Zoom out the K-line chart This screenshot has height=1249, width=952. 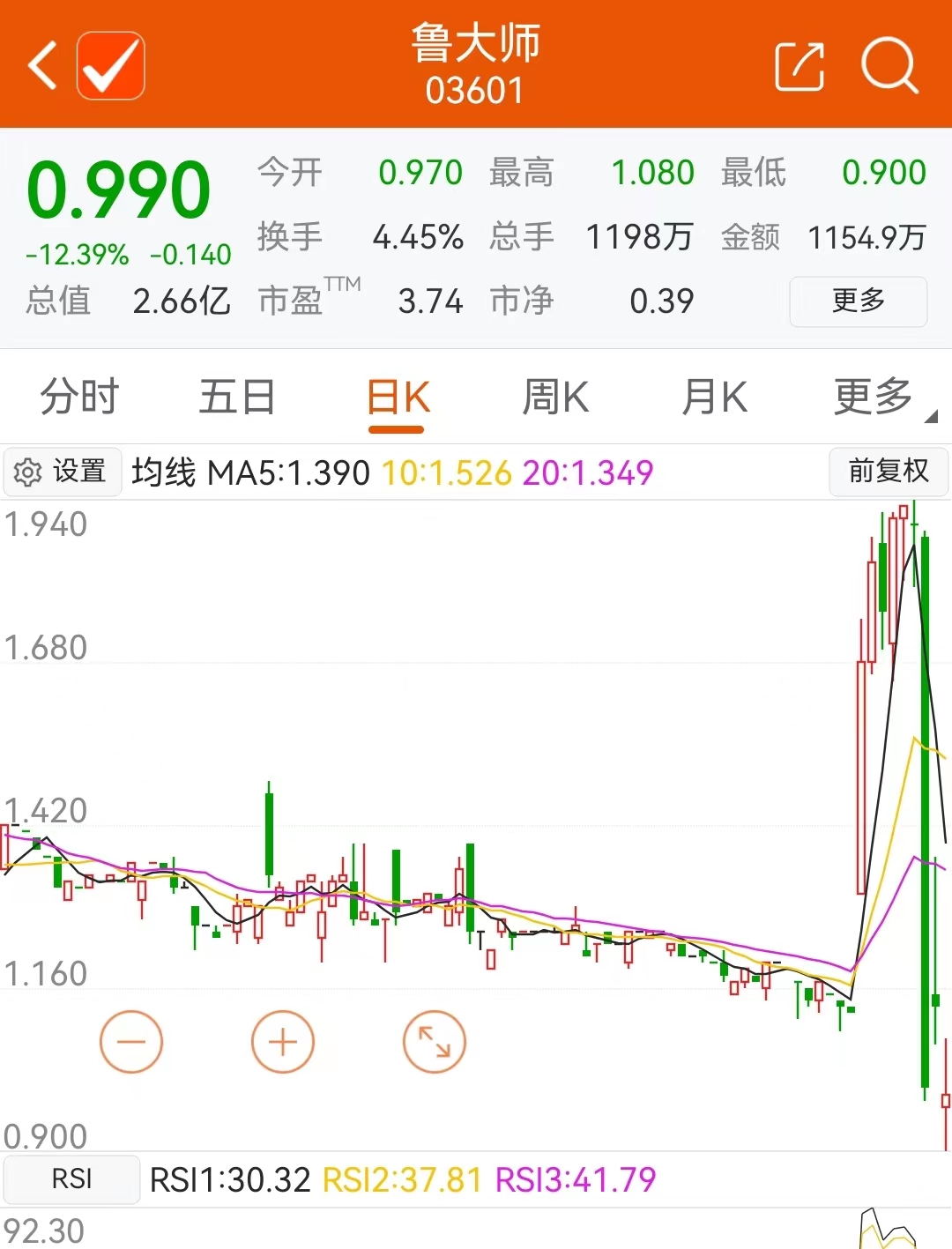131,1042
